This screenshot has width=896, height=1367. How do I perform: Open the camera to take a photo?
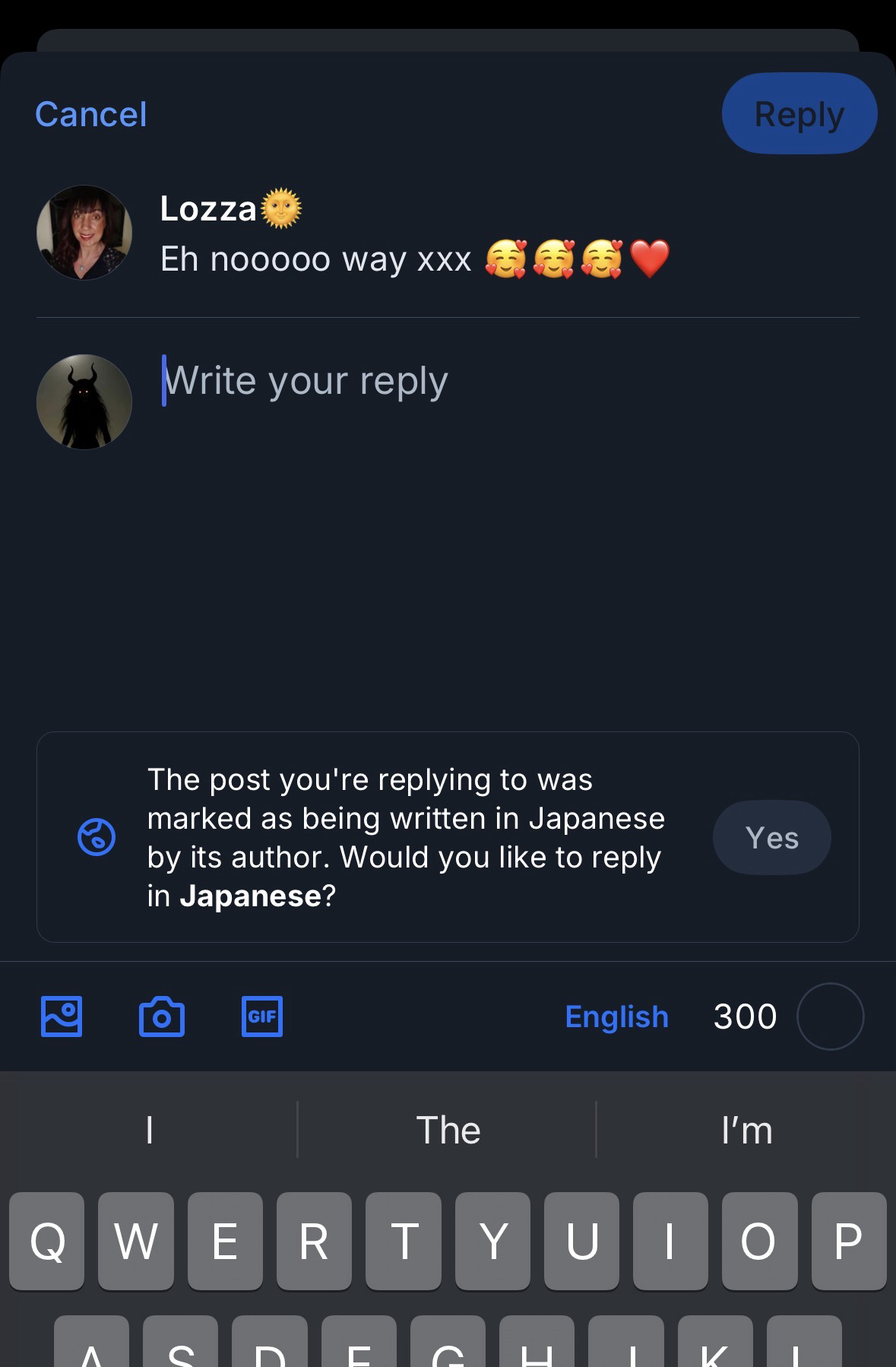[161, 1017]
